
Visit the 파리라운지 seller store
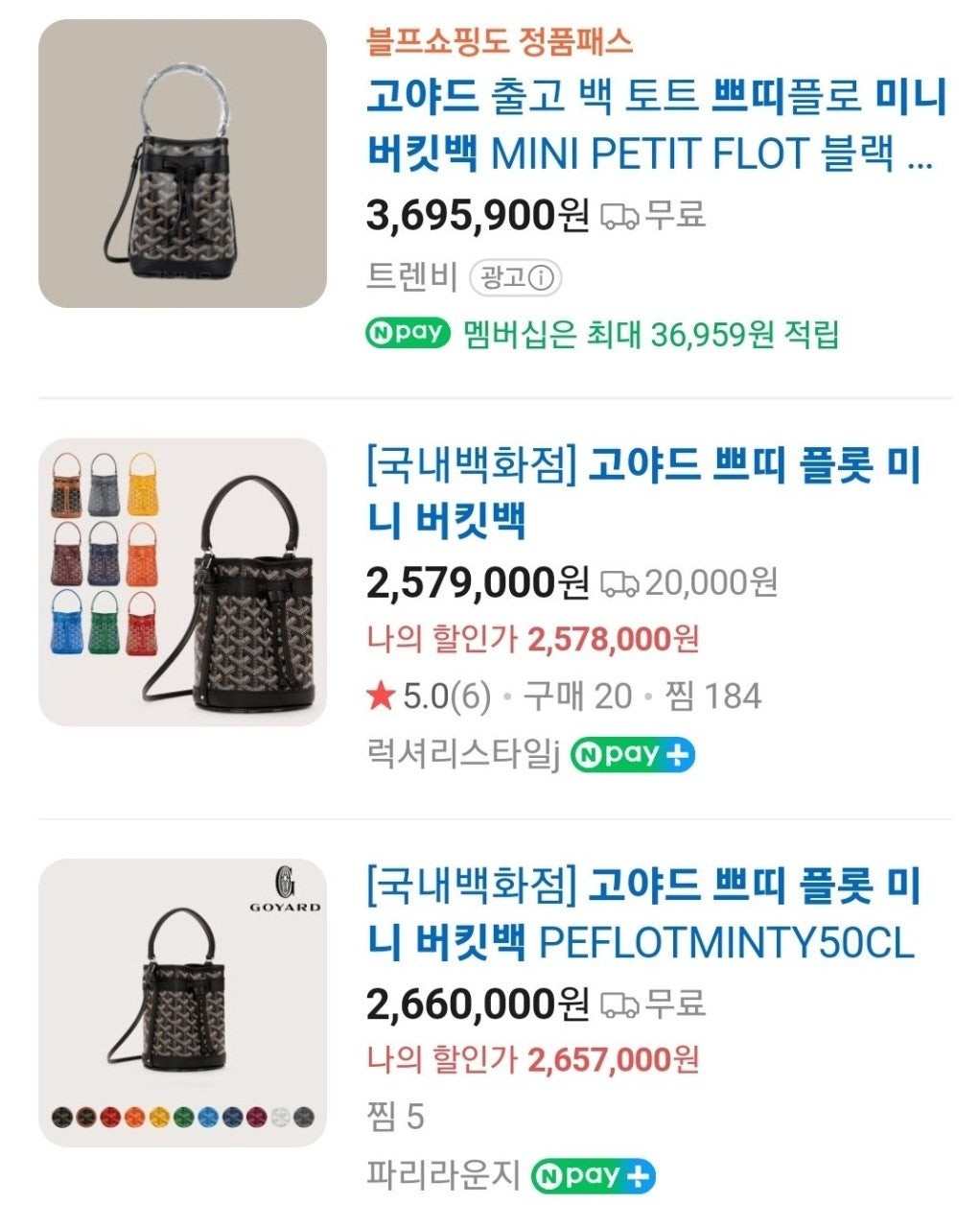coord(443,1175)
